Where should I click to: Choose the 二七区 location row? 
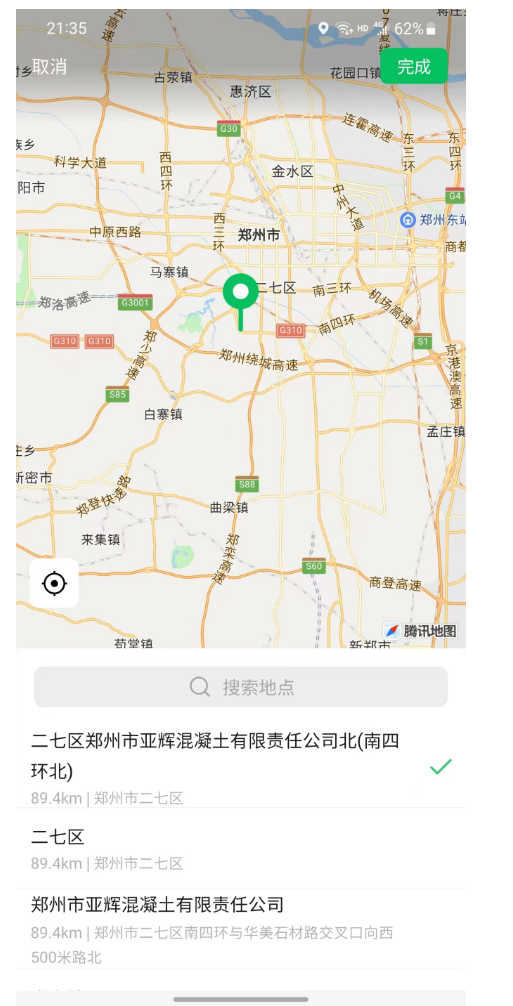pos(240,848)
